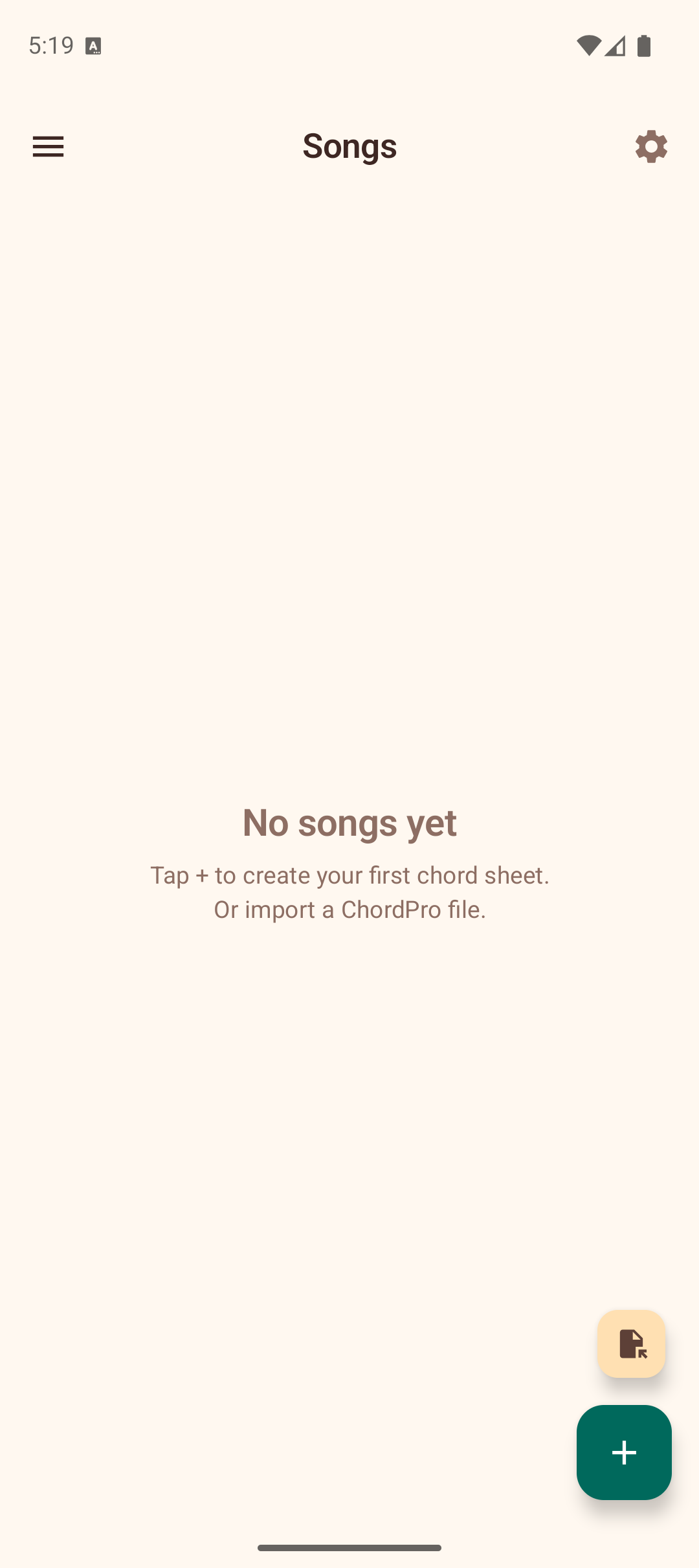
Task: Tap the gesture navigation bar at bottom
Action: pos(349,1547)
